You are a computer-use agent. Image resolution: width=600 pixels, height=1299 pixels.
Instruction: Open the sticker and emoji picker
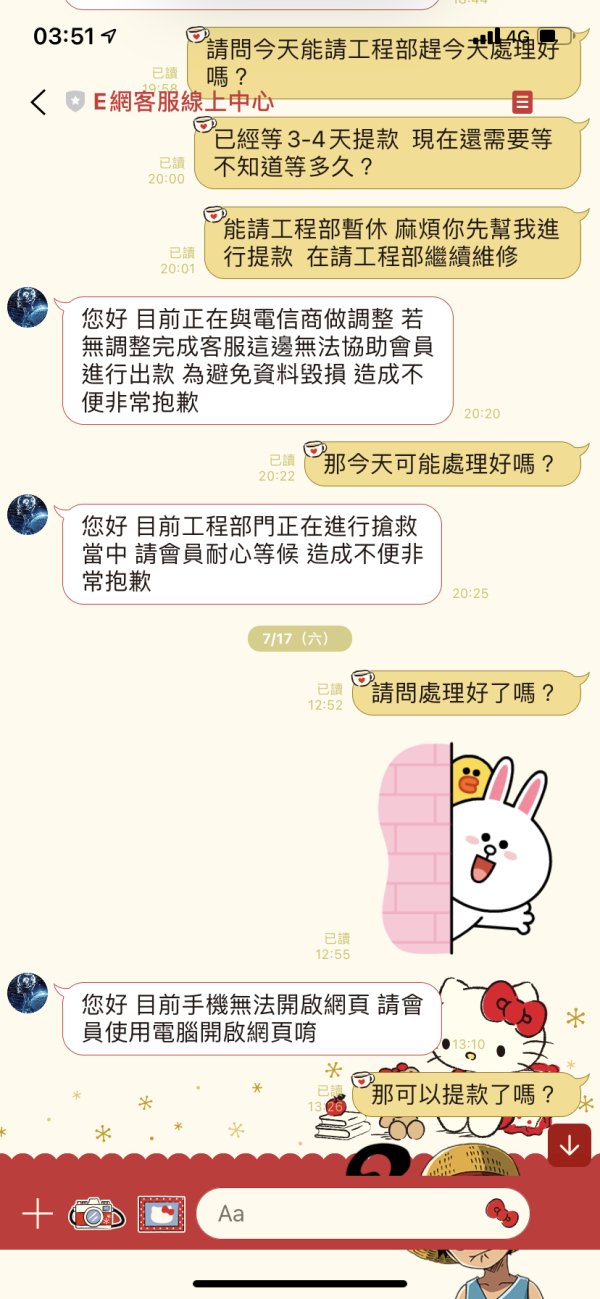(501, 1213)
